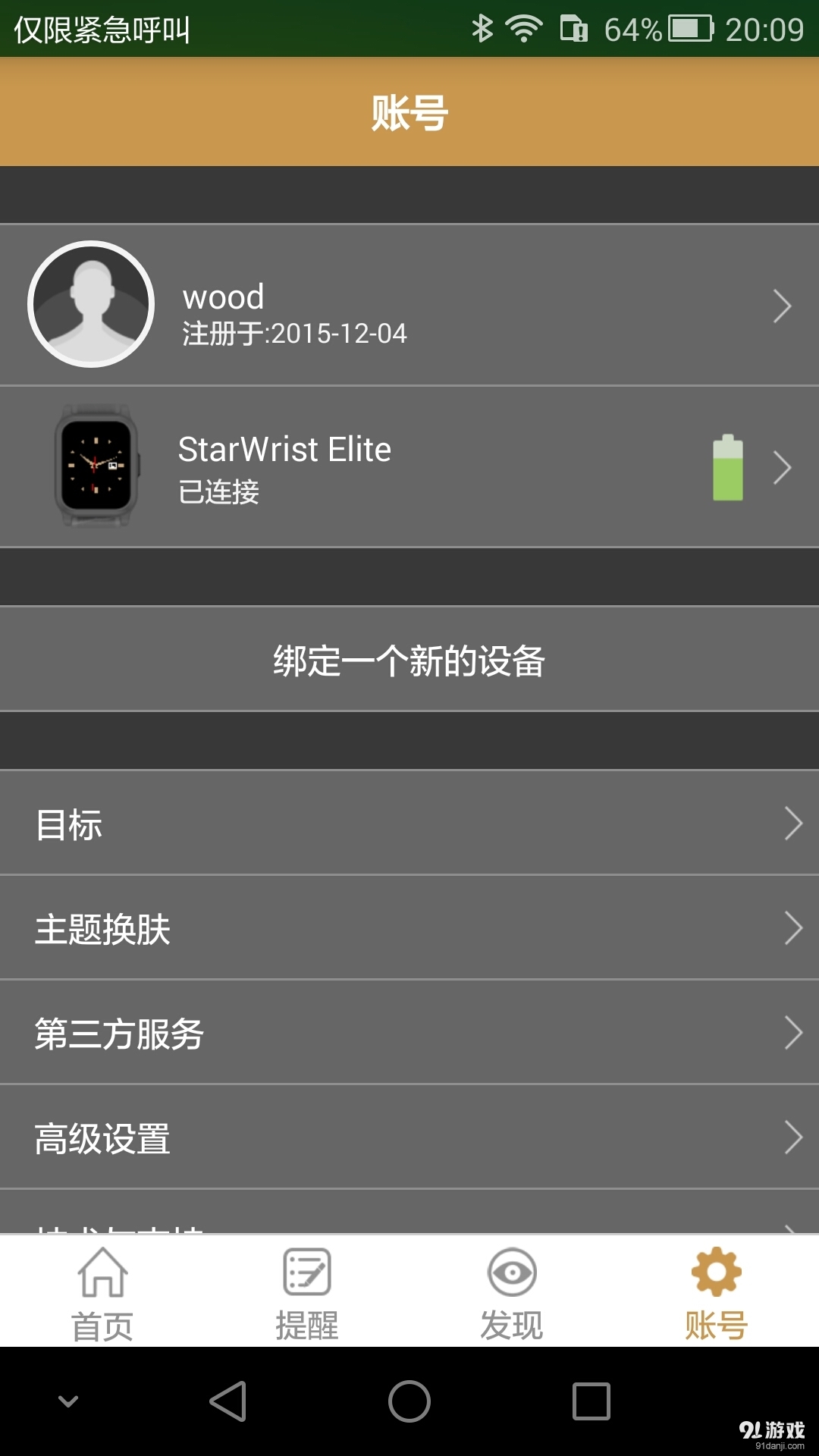
Task: Open the 主题换肤 theme settings
Action: click(409, 927)
